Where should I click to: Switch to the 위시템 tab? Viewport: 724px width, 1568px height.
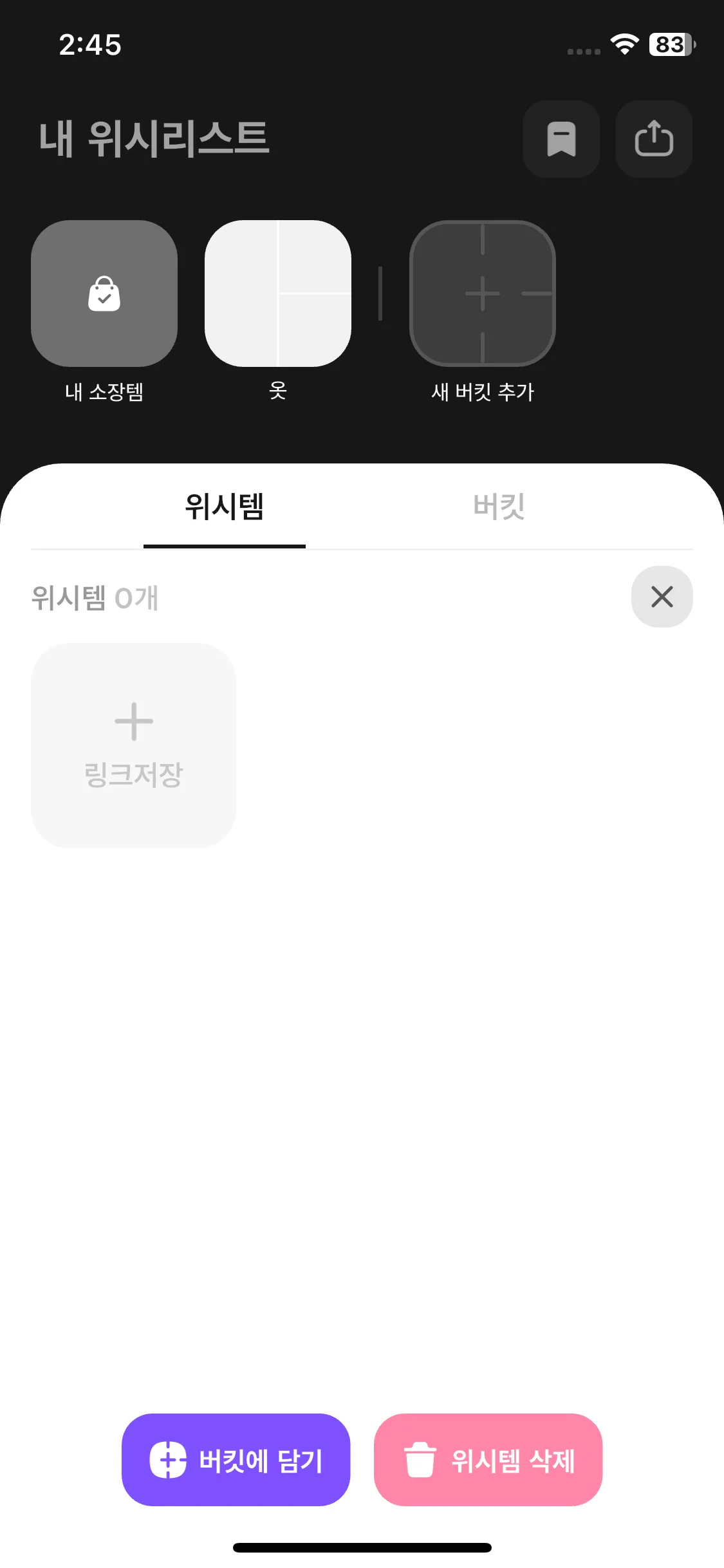[225, 507]
